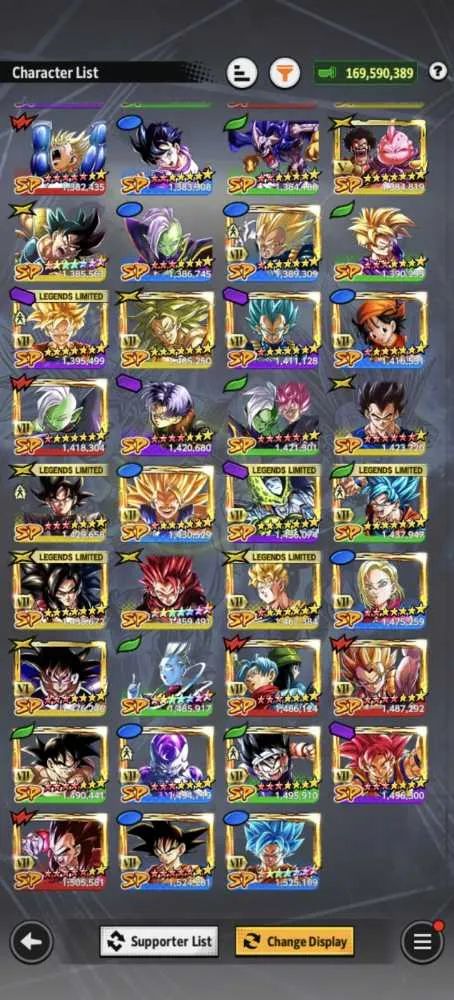Open the character with power 1,418,304
This screenshot has height=1000, width=454.
59,416
